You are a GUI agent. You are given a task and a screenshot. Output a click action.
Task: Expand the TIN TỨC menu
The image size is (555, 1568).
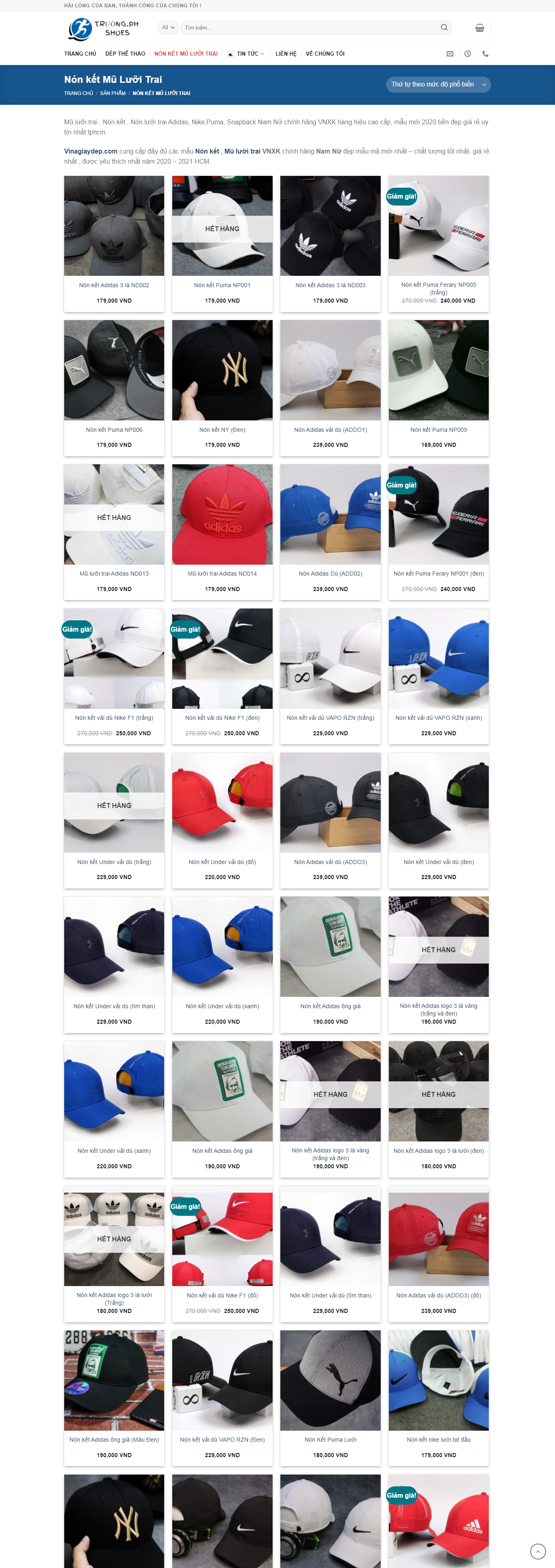(x=249, y=54)
